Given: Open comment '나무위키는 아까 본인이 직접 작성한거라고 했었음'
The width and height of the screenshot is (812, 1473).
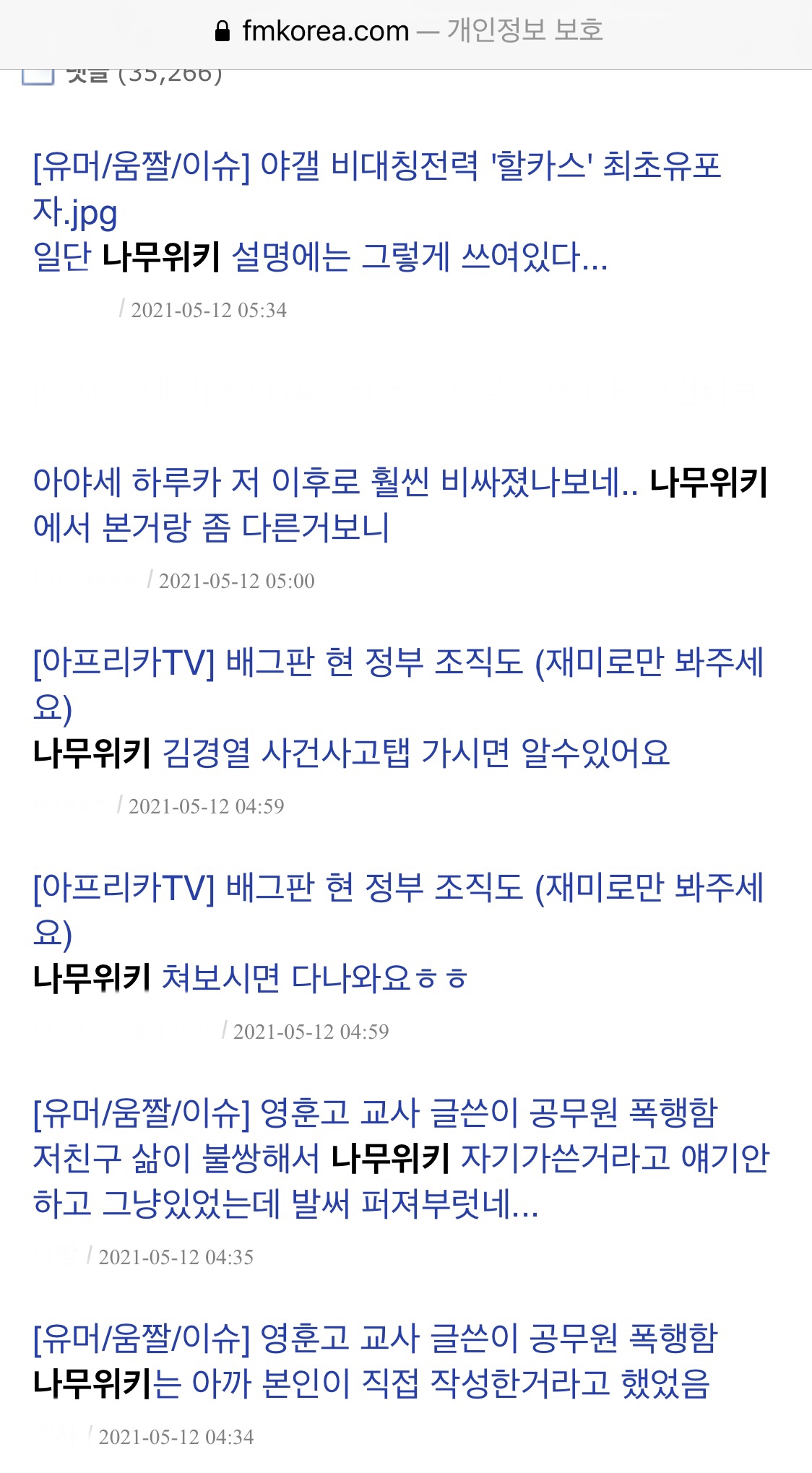Looking at the screenshot, I should tap(371, 1384).
